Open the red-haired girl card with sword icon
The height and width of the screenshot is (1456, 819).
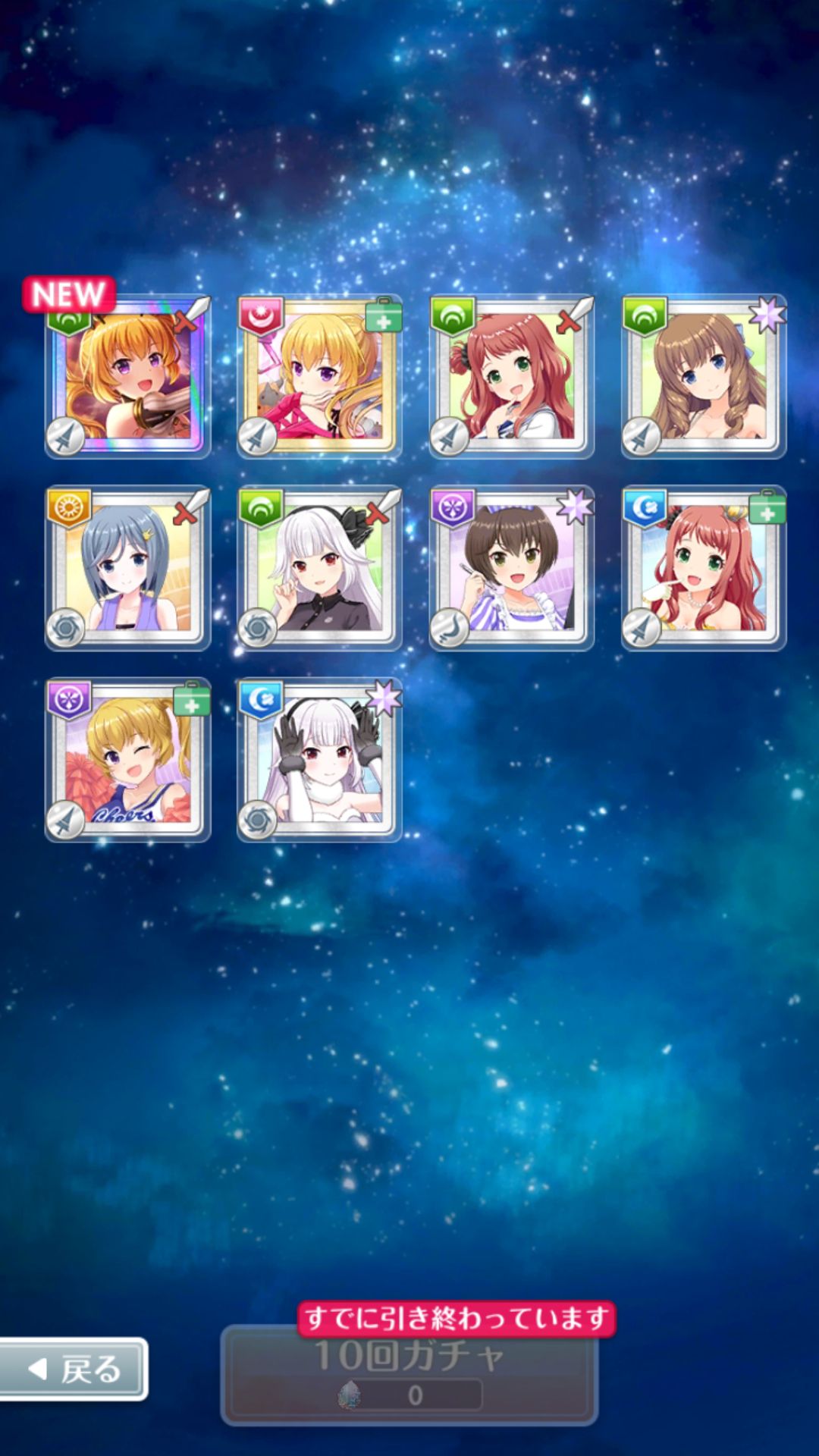pyautogui.click(x=512, y=377)
